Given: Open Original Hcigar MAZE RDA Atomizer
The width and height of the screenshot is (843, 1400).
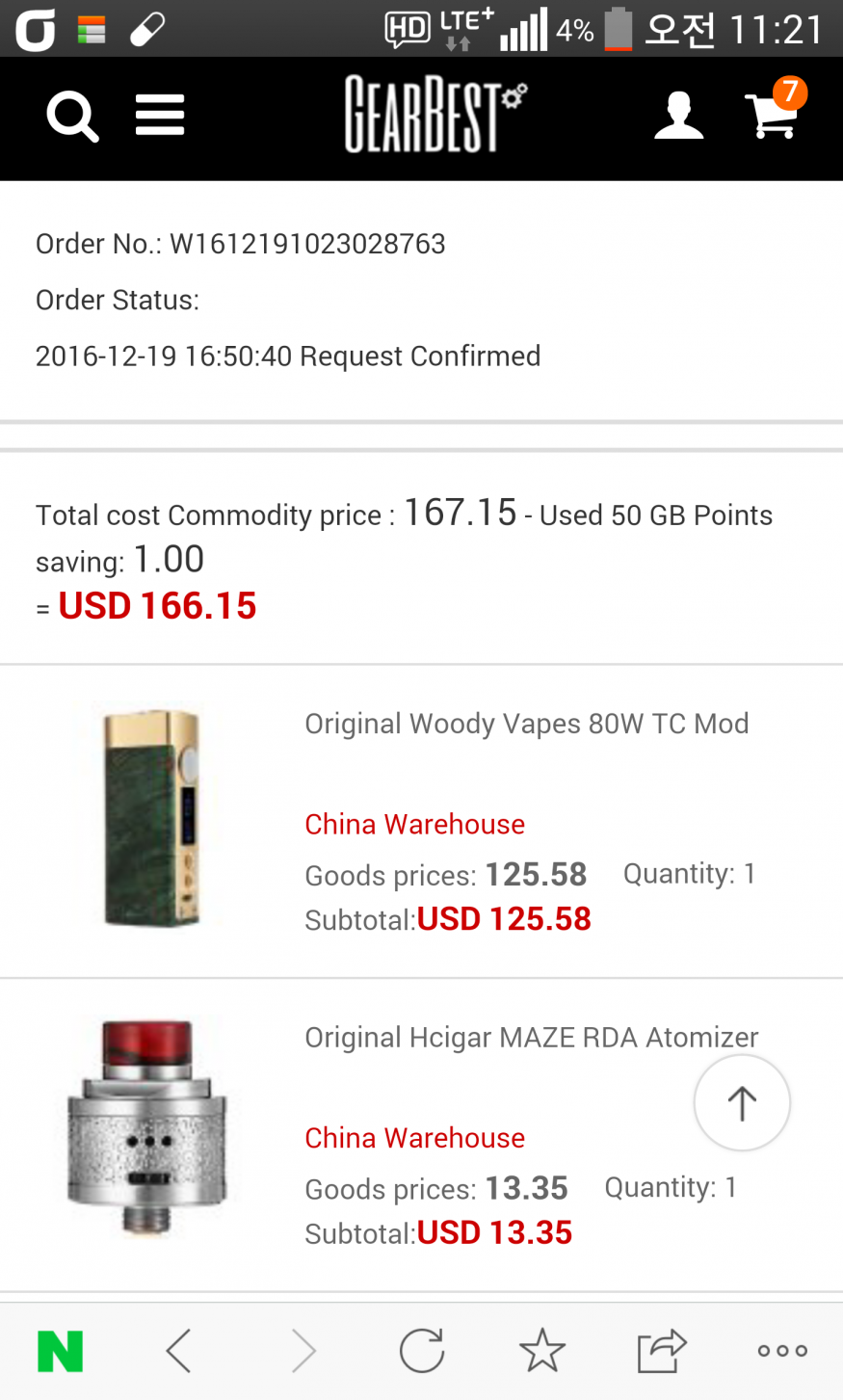Looking at the screenshot, I should pyautogui.click(x=531, y=1038).
